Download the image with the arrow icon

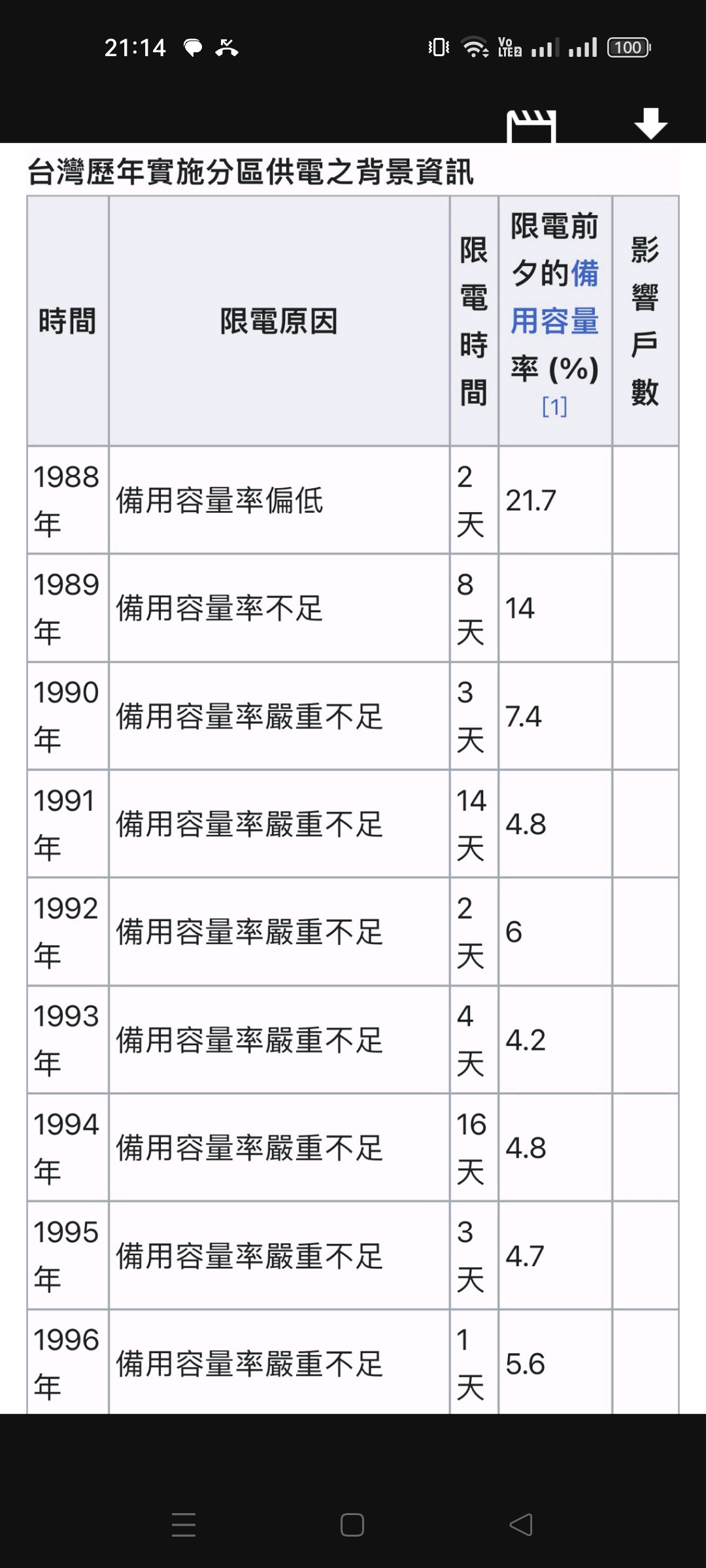tap(650, 123)
